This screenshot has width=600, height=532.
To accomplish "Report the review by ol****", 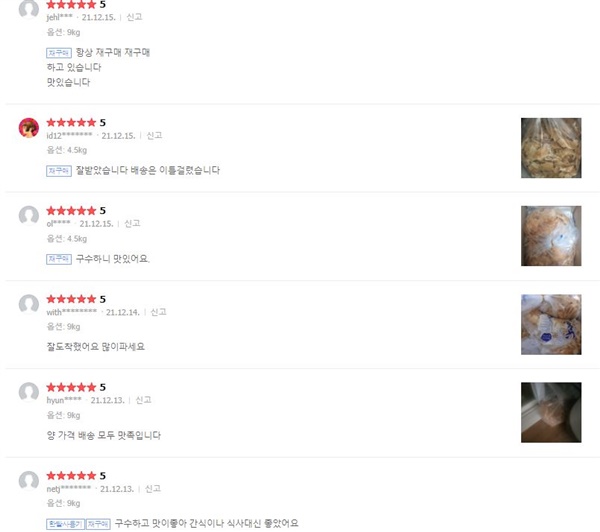I will pyautogui.click(x=132, y=224).
